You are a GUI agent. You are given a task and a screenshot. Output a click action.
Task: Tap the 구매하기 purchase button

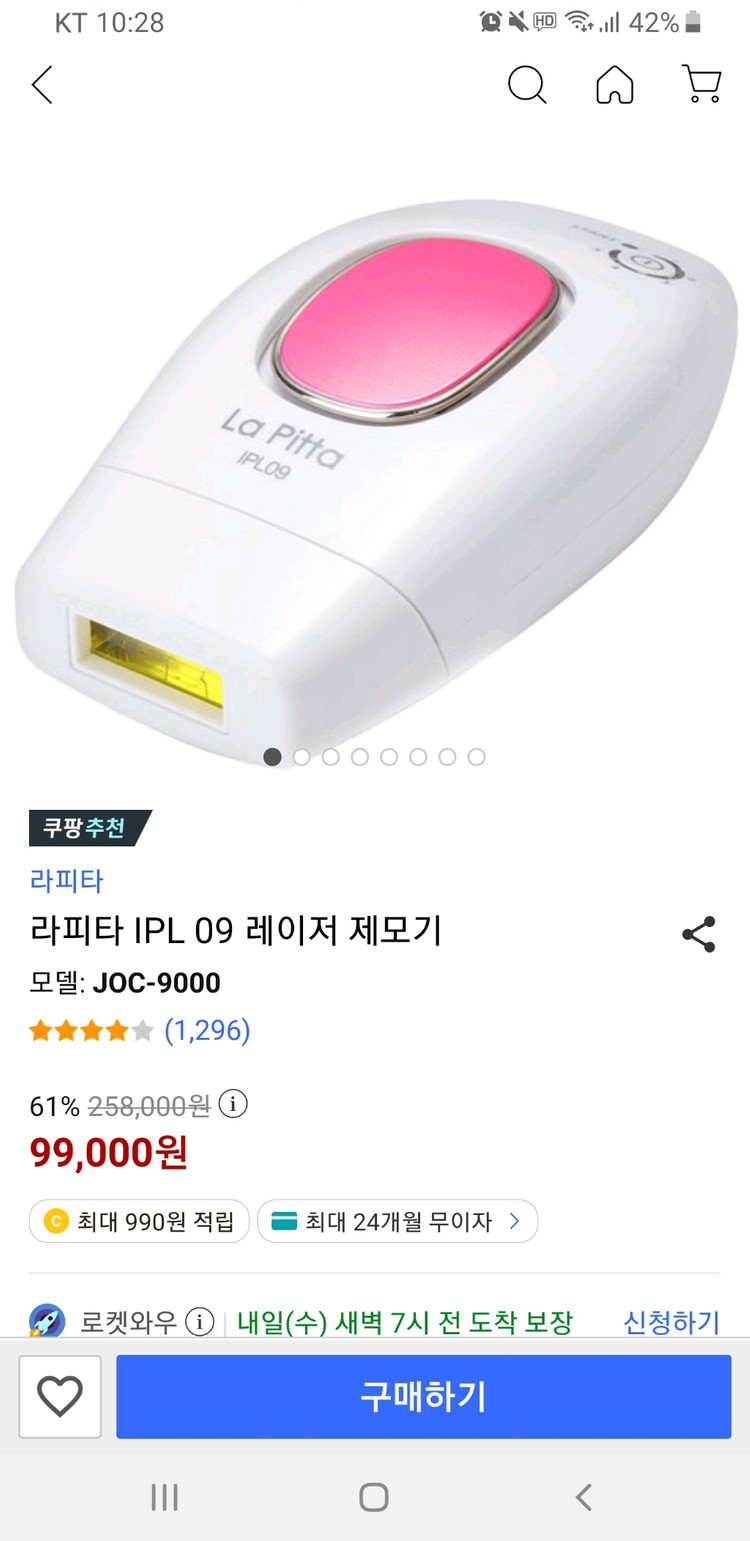point(424,1397)
